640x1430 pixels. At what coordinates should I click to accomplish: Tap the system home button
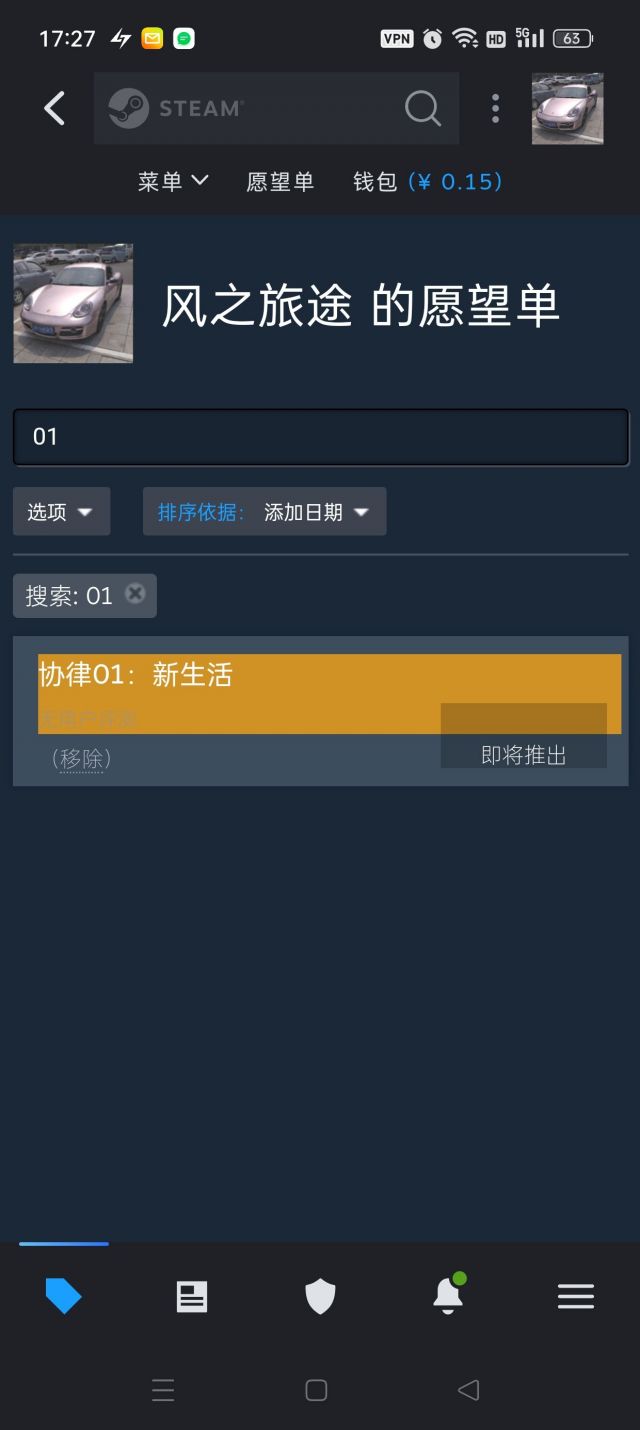tap(316, 1390)
